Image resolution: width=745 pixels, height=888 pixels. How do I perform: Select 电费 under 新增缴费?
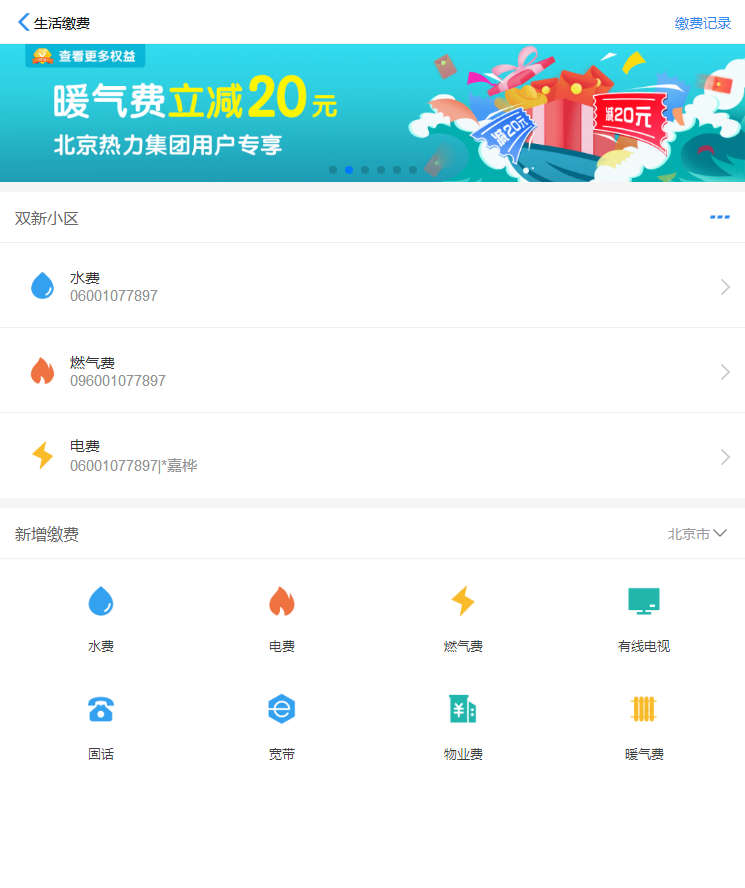pos(282,617)
